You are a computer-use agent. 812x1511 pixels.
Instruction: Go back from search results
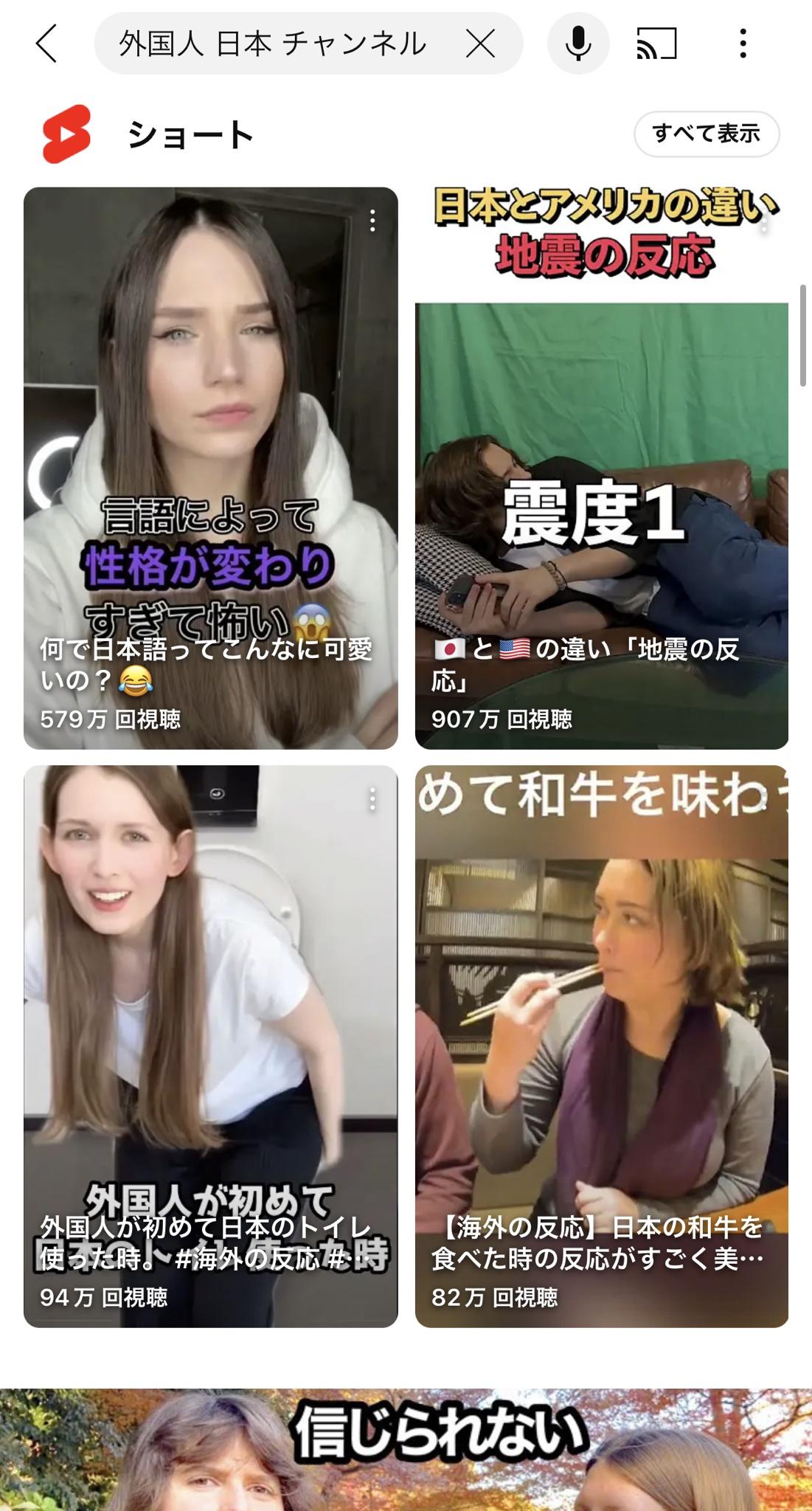(46, 44)
